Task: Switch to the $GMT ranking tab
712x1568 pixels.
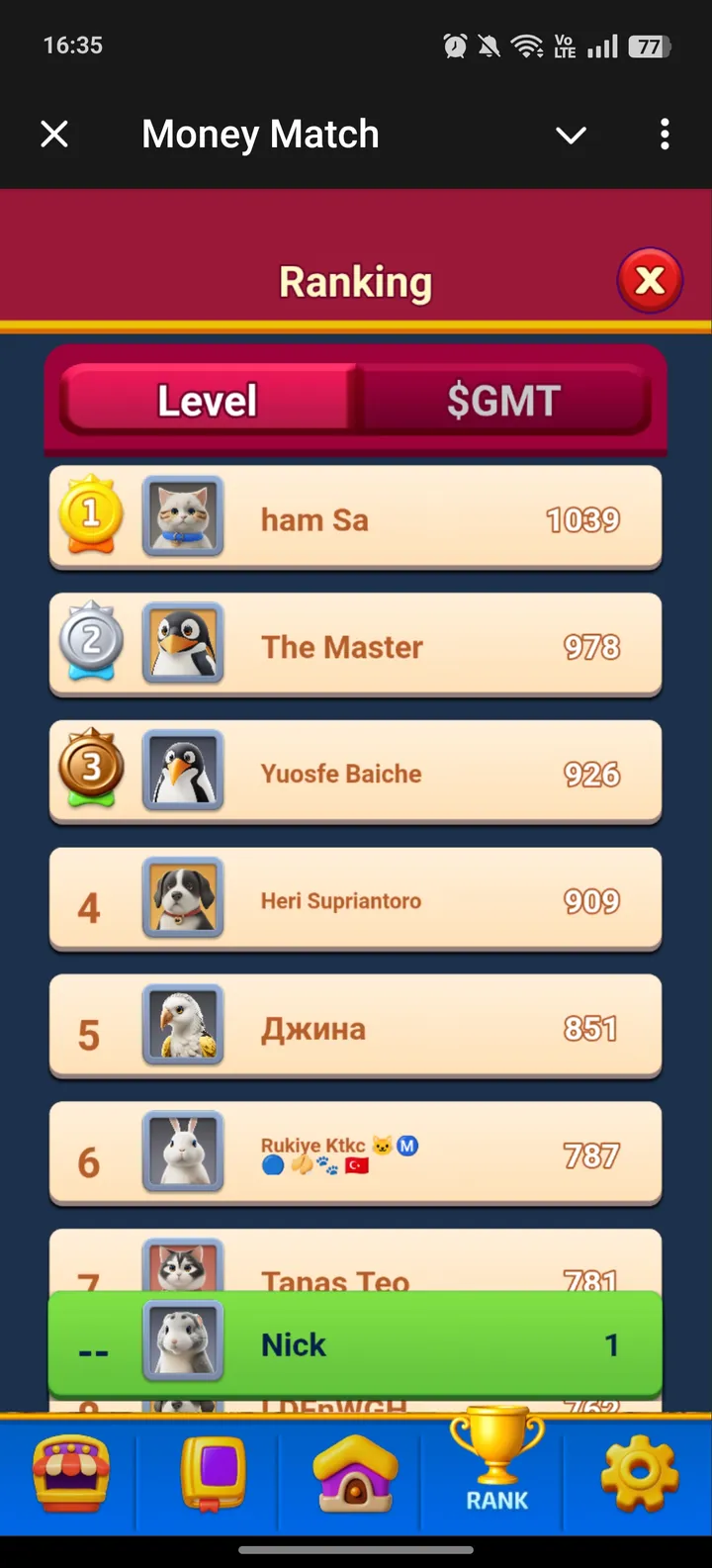Action: 504,400
